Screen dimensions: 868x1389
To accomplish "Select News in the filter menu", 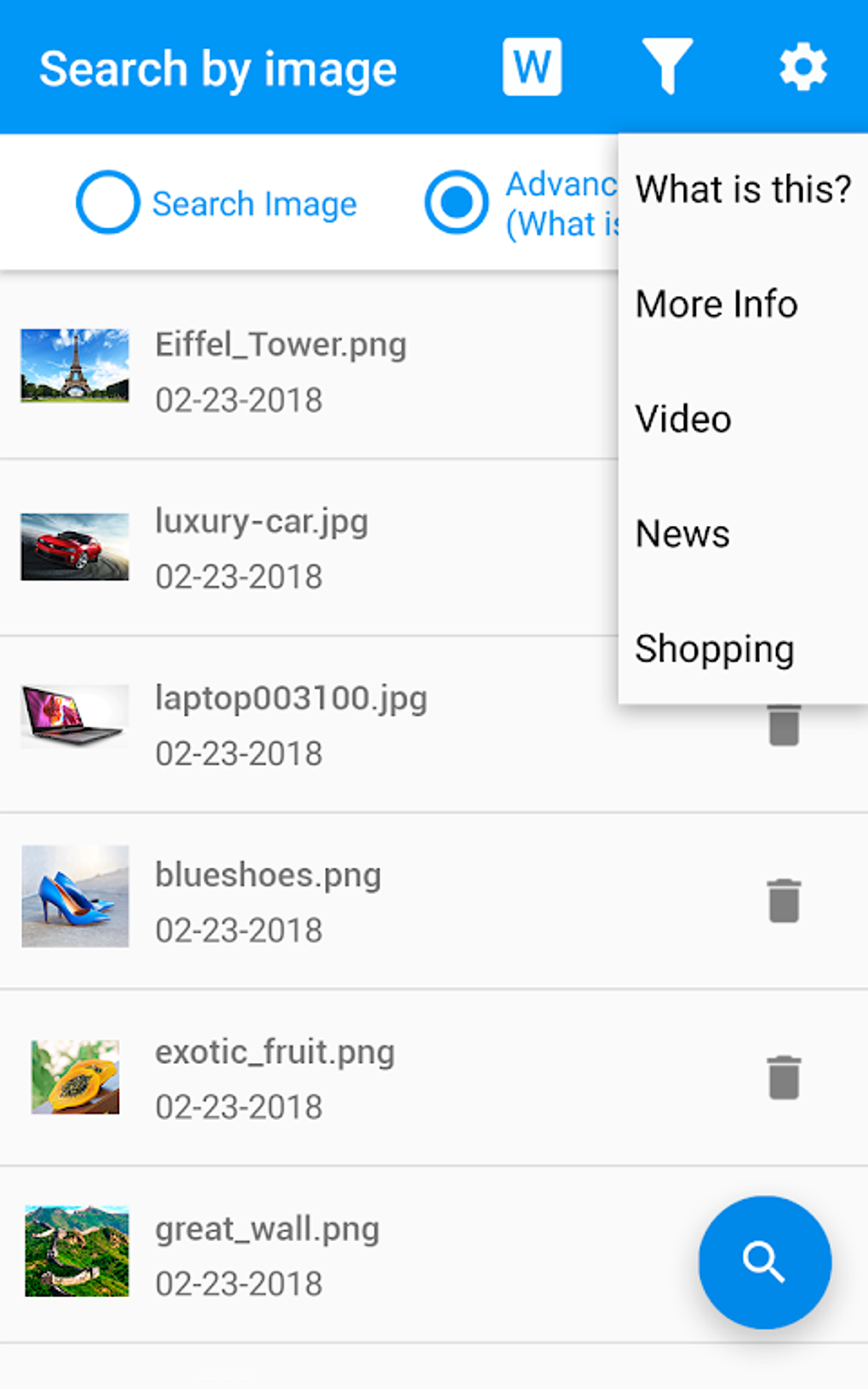I will [682, 534].
